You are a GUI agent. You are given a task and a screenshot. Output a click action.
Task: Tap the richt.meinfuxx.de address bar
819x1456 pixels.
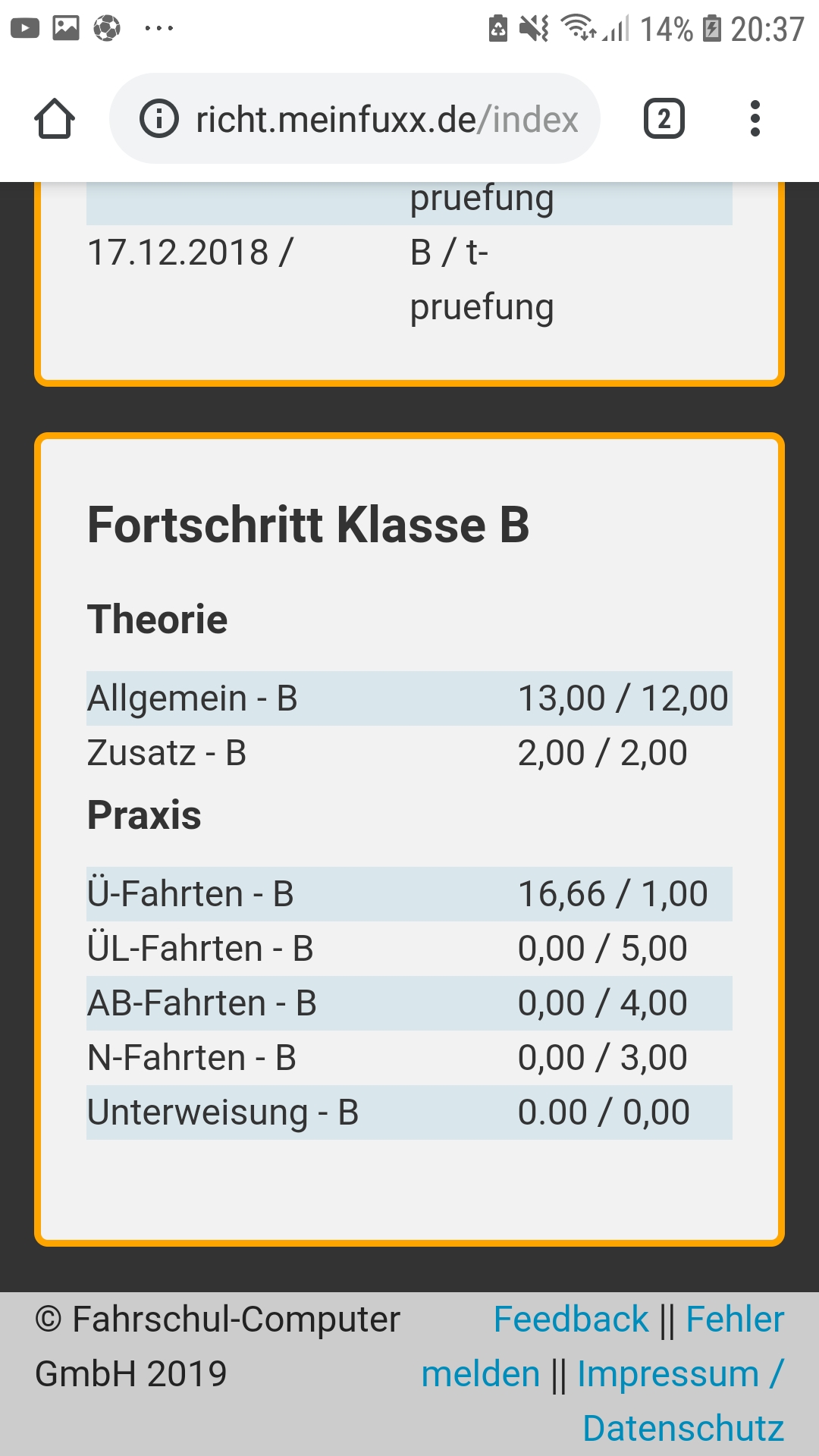click(387, 119)
